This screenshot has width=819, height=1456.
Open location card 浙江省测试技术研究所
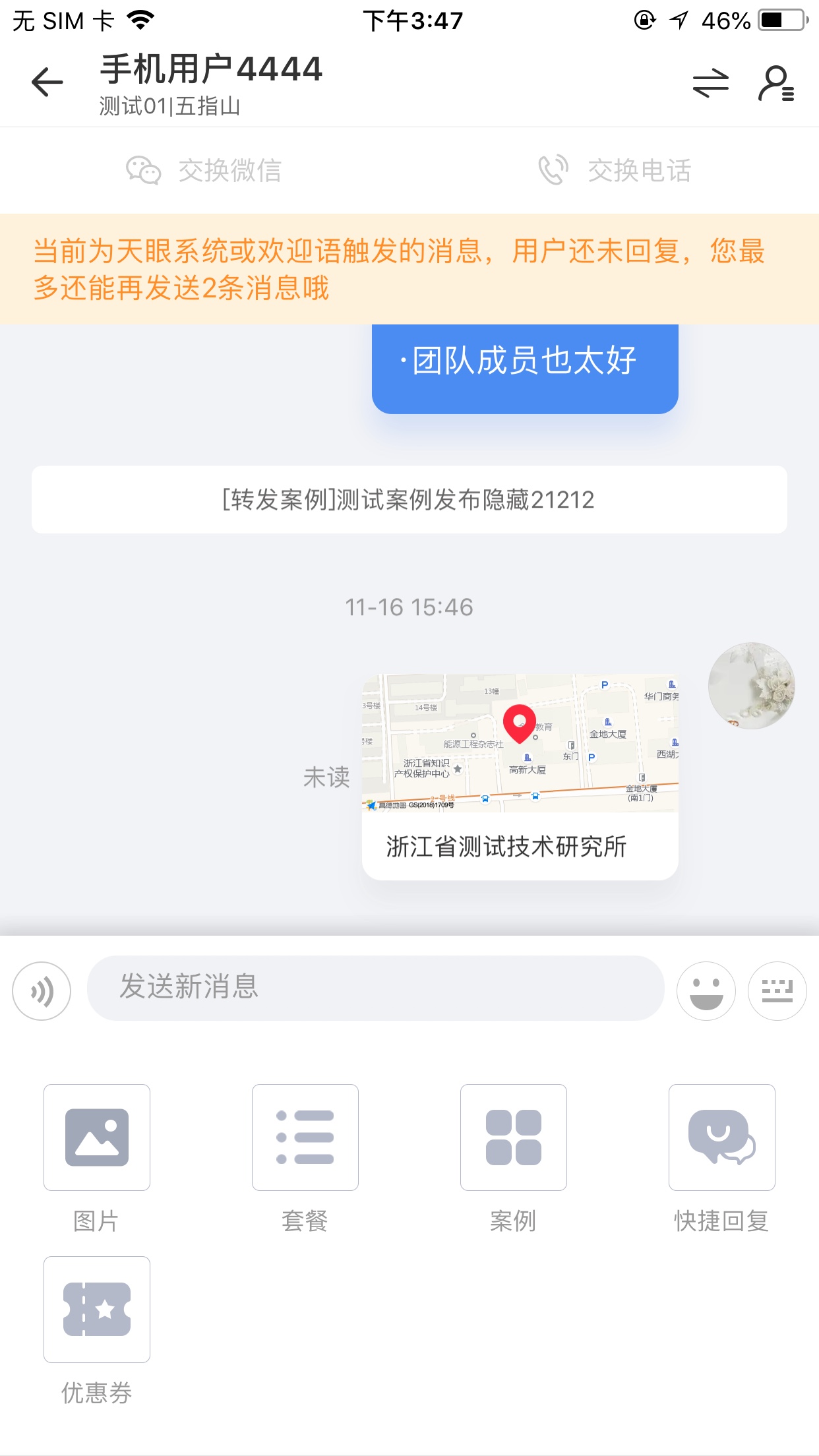520,776
